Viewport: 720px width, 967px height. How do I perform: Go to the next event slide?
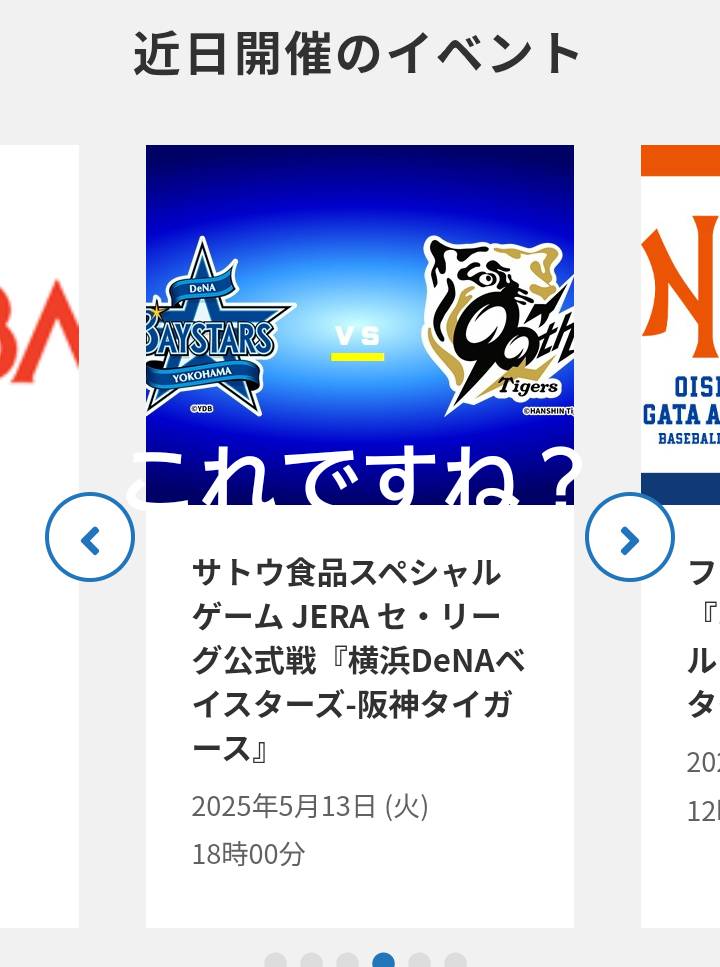(x=629, y=538)
